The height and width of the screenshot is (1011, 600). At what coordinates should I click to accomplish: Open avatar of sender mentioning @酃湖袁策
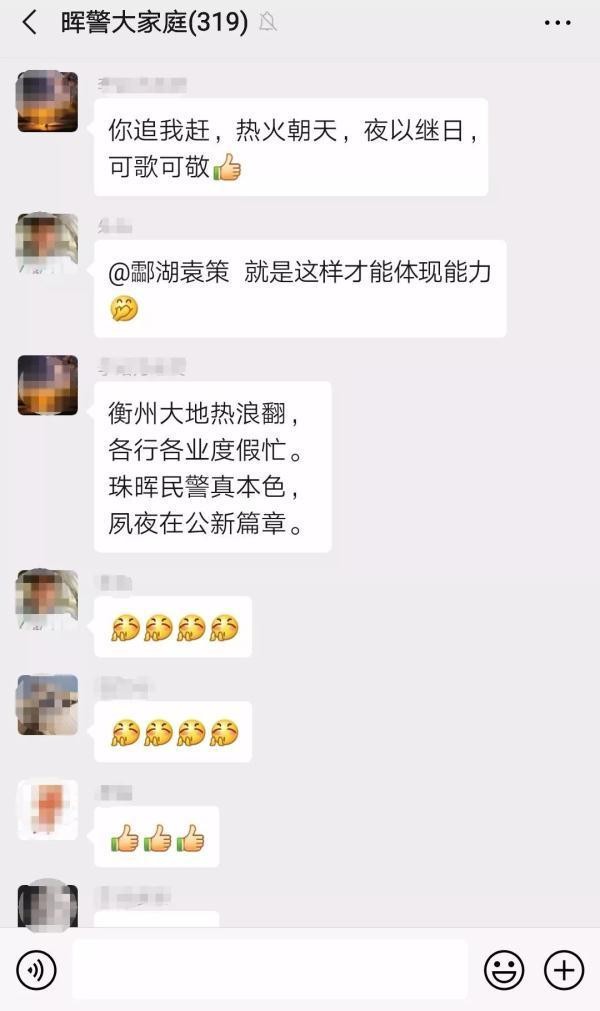coord(47,243)
